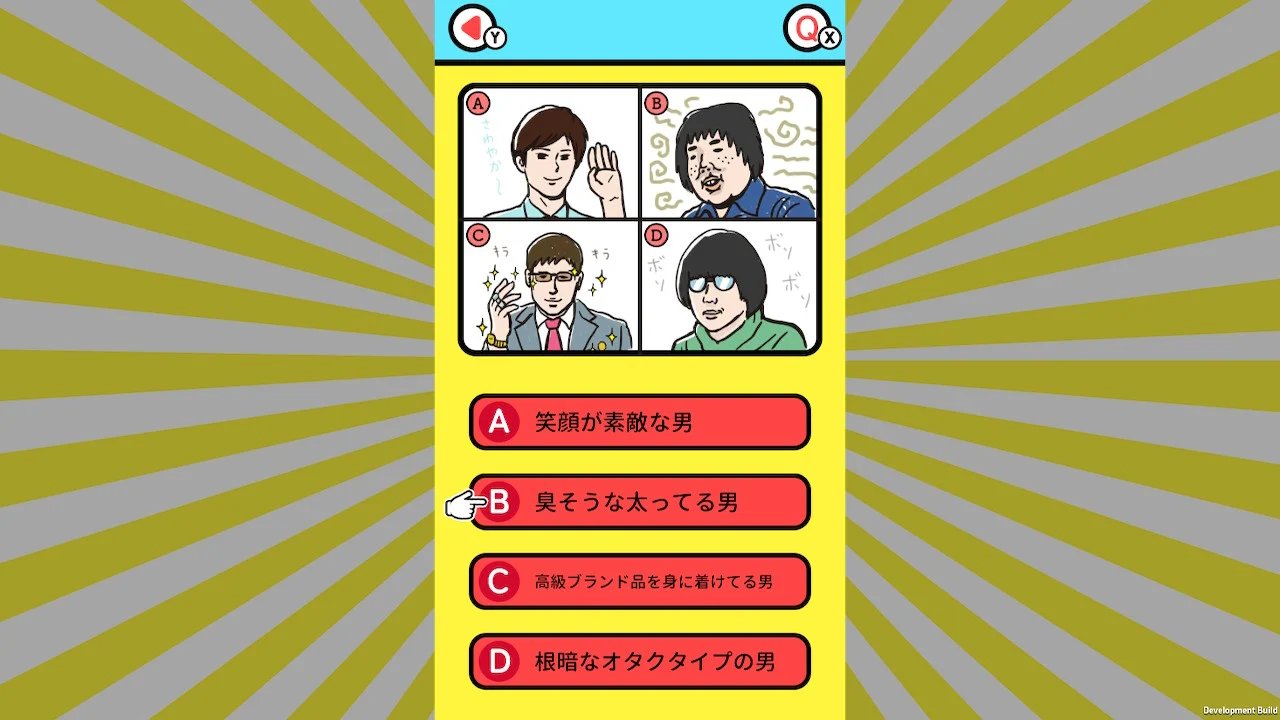Choose answer B 臭そうな太ってる男
The image size is (1280, 720).
[x=639, y=502]
